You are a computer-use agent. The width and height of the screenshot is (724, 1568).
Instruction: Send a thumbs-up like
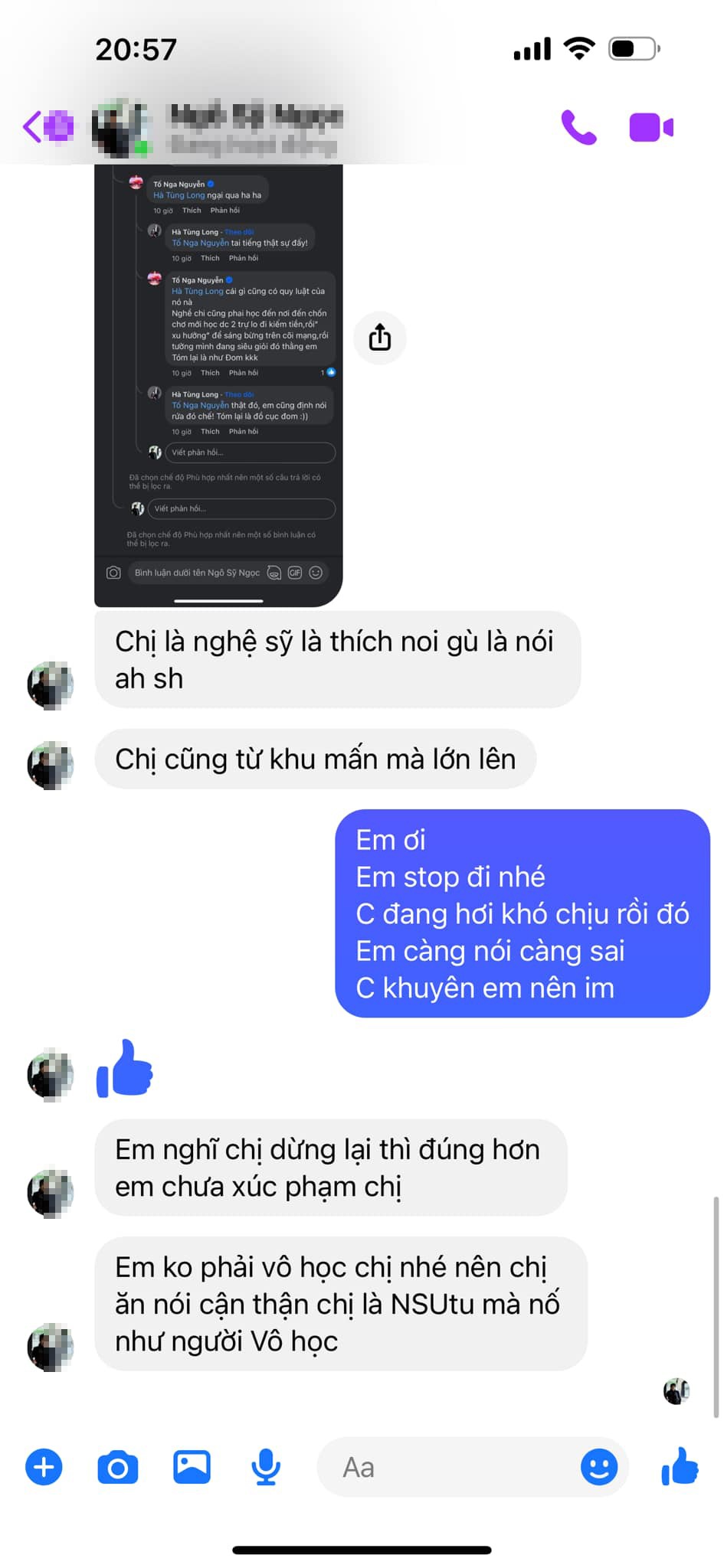(680, 1468)
